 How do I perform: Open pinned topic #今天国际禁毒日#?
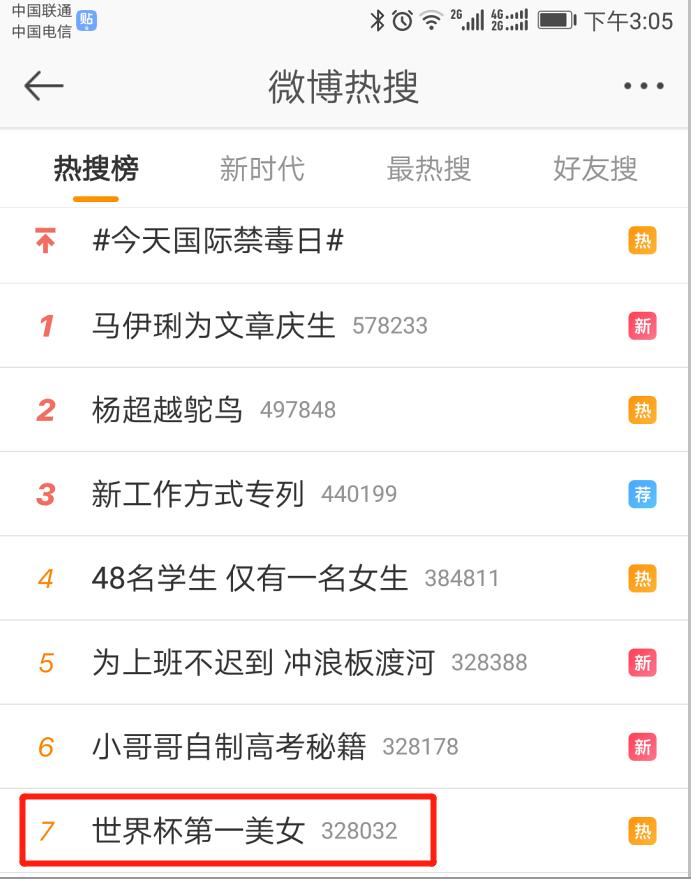tap(218, 241)
